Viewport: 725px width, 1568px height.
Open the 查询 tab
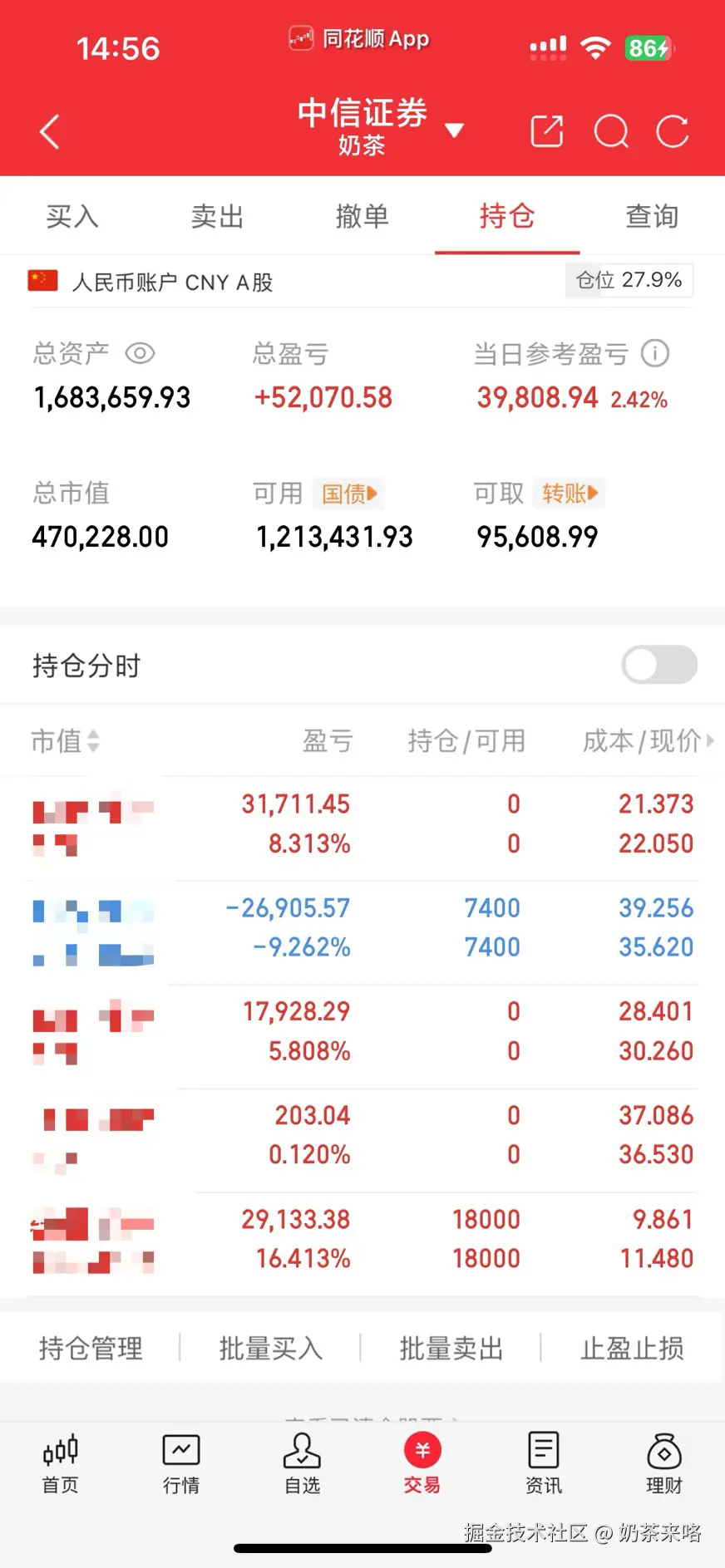(652, 216)
